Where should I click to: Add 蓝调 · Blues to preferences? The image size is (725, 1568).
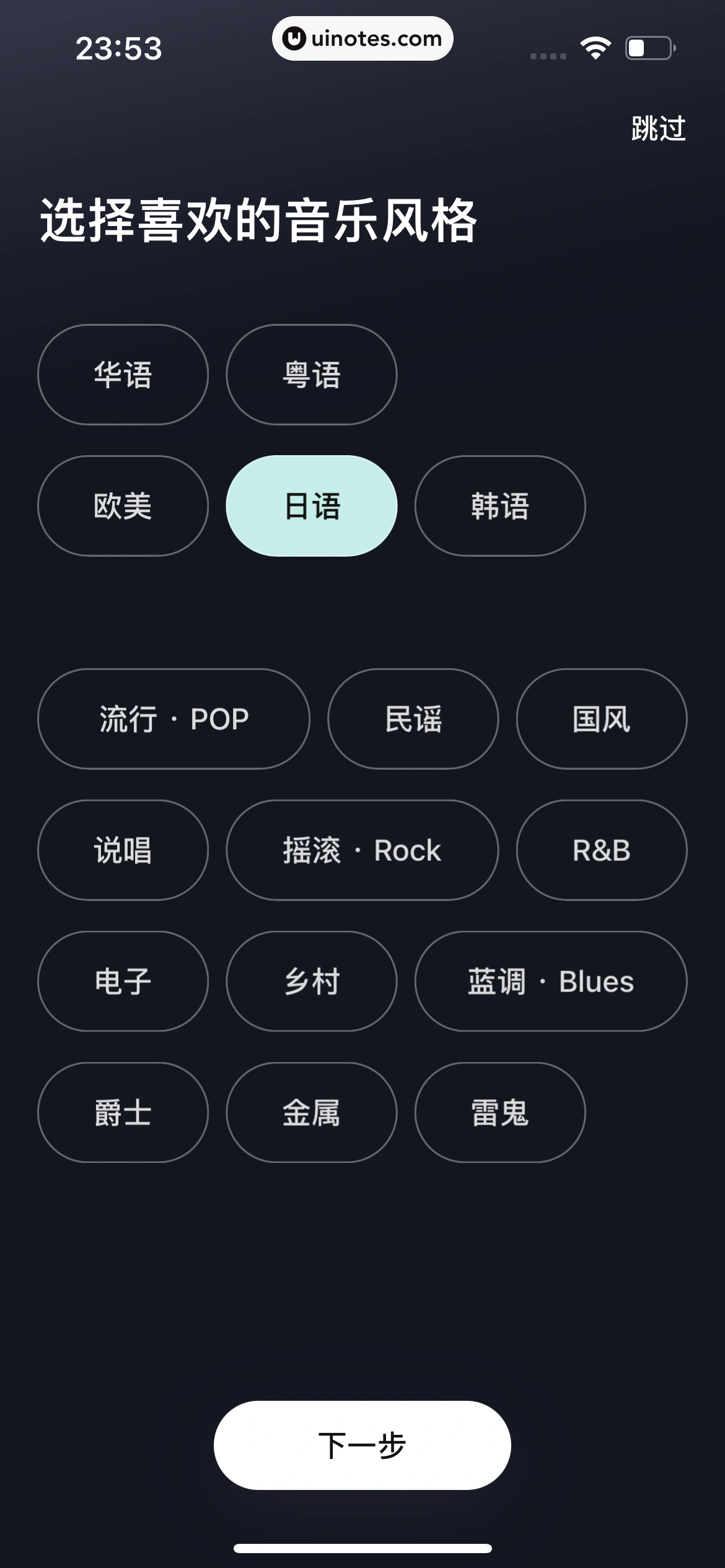pyautogui.click(x=550, y=982)
